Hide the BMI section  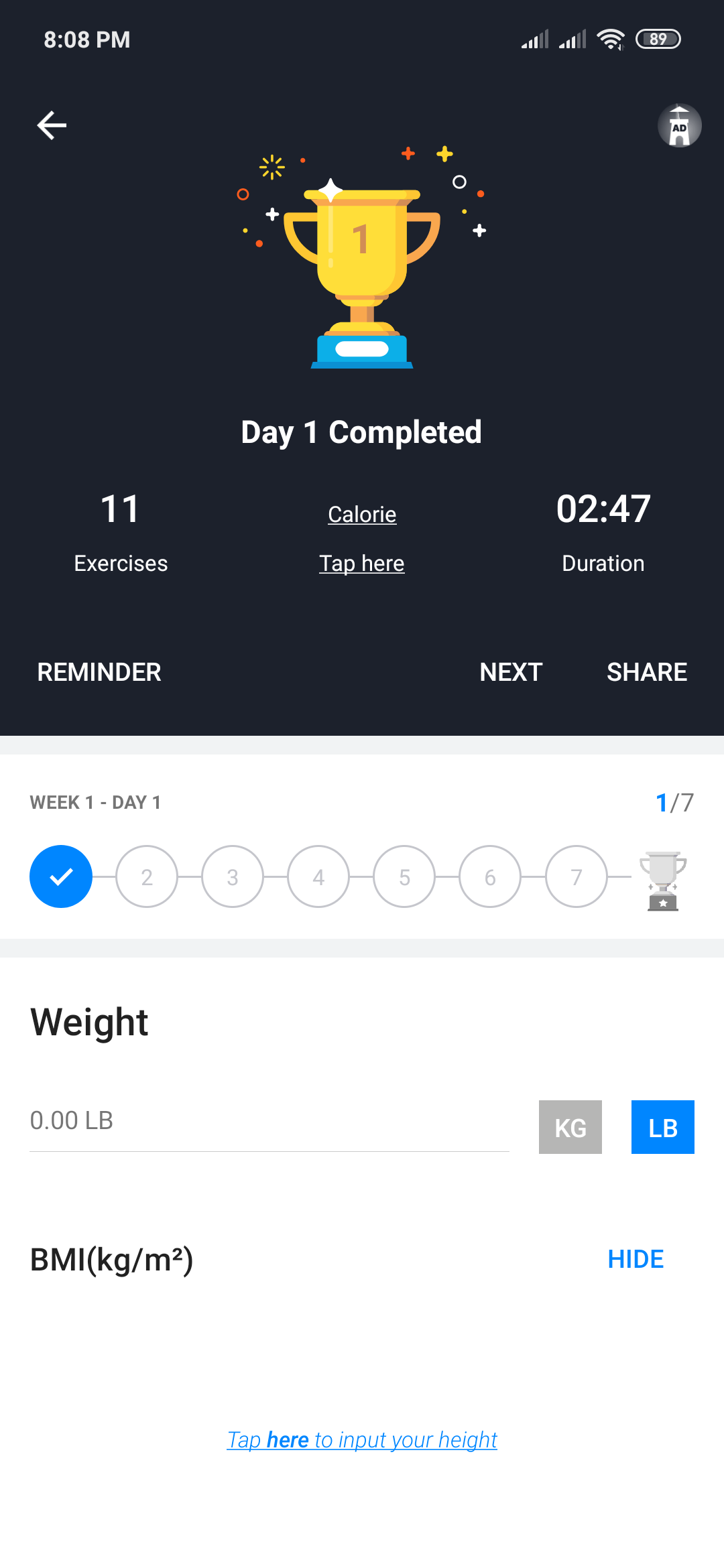(x=636, y=1259)
